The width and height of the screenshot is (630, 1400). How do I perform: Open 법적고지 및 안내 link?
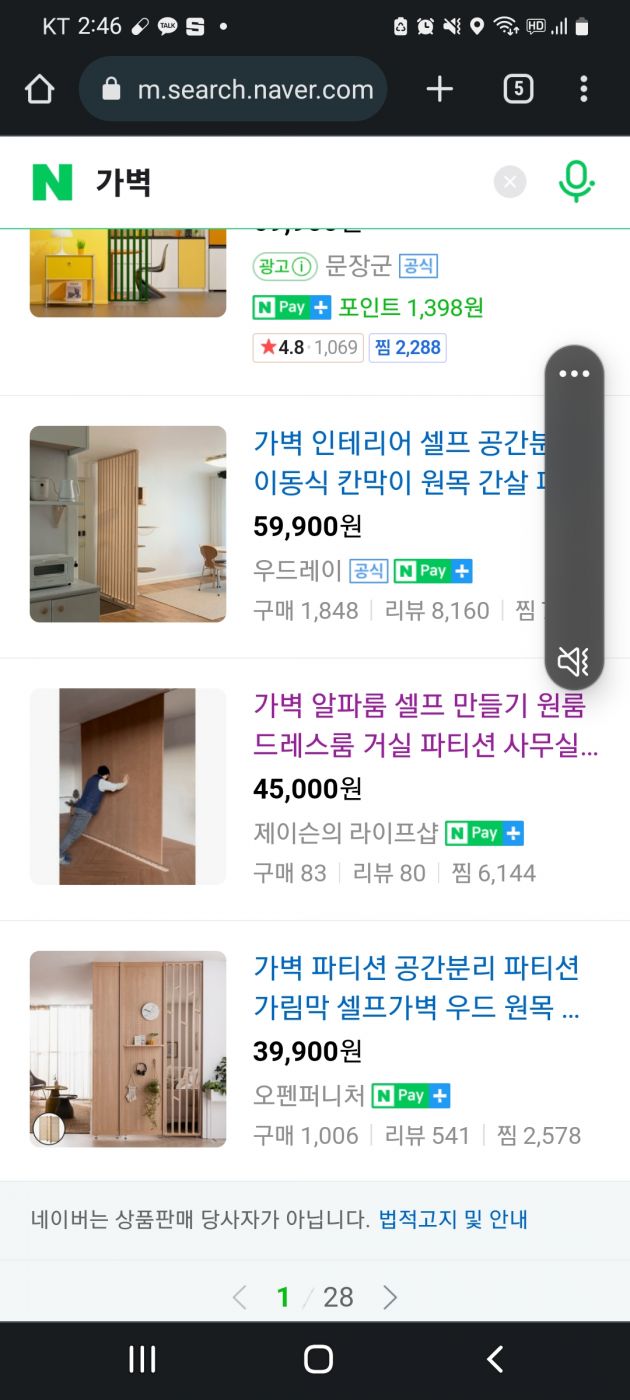(453, 1220)
